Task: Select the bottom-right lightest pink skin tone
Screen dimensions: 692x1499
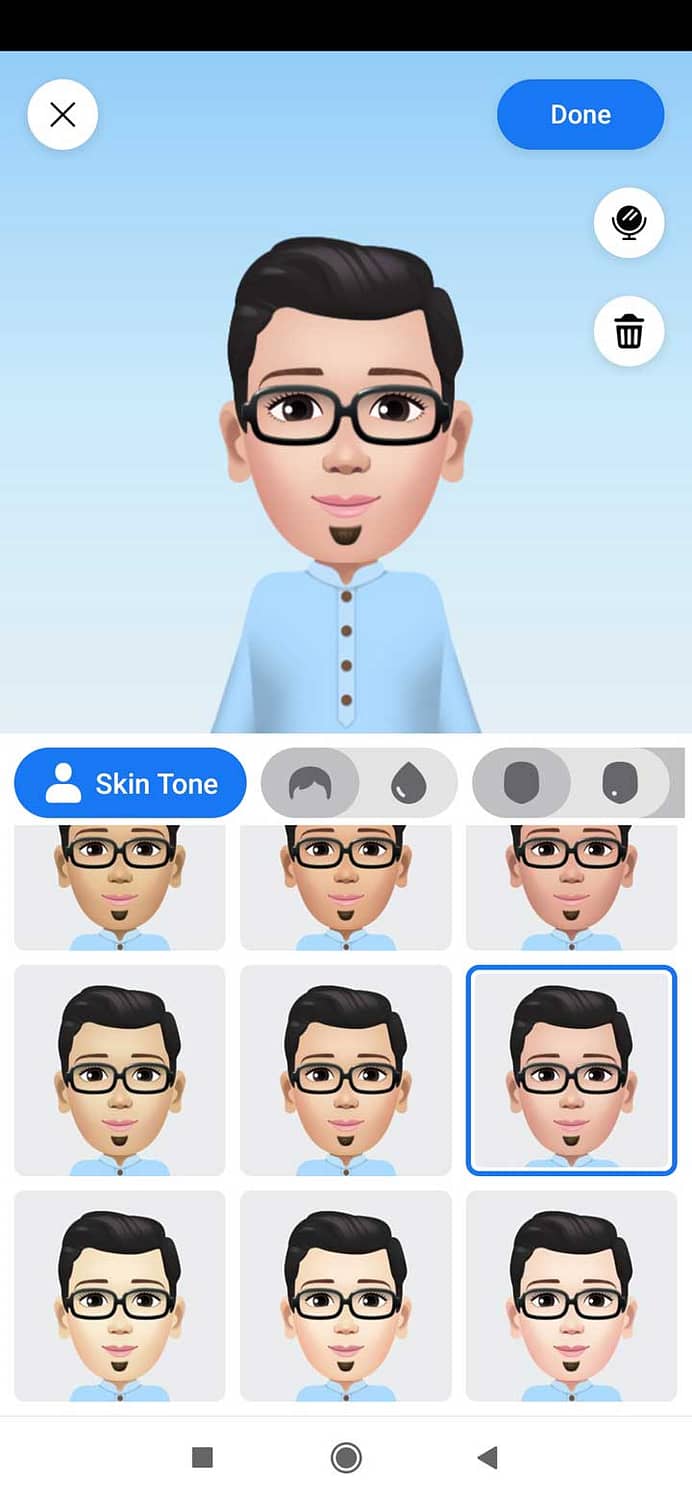Action: point(571,1295)
